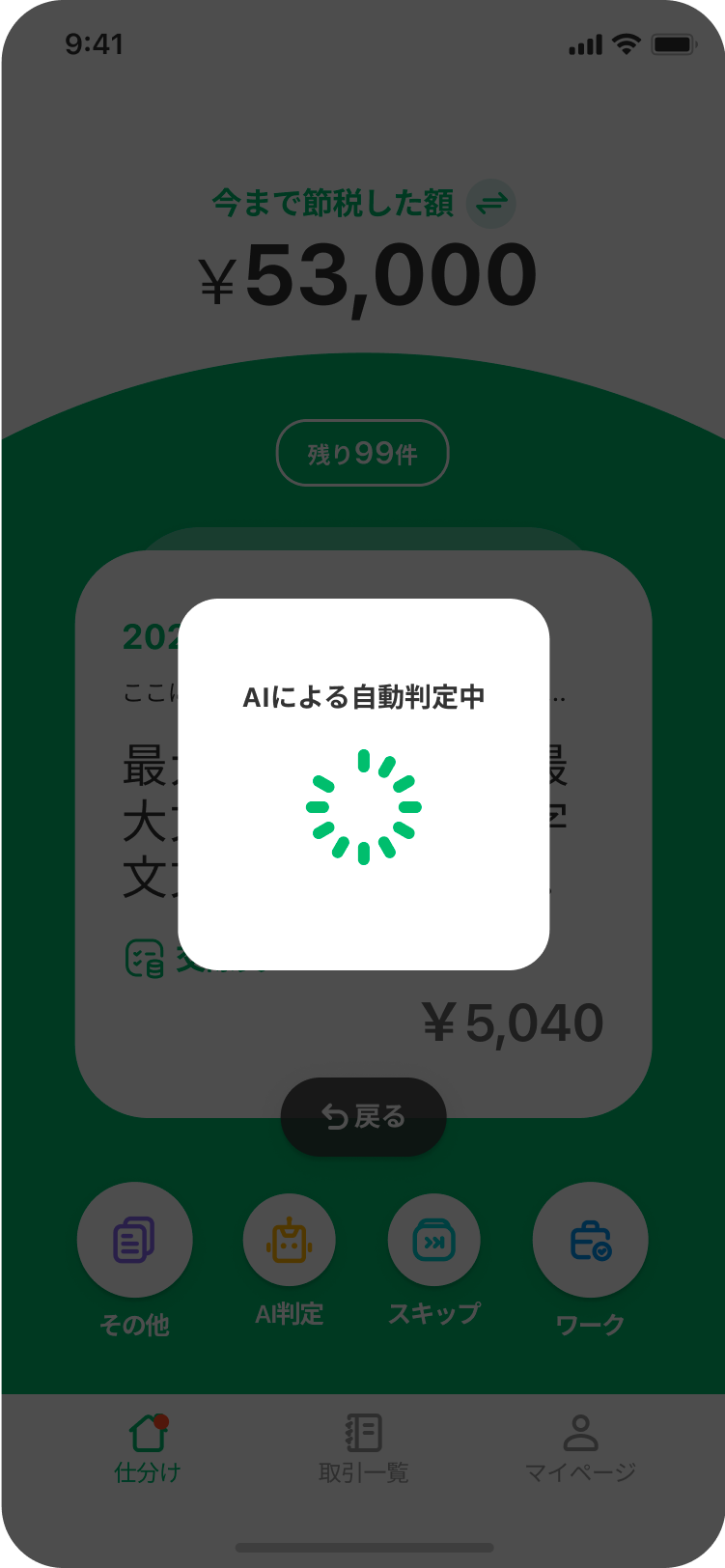Skip this transaction with スキップ
The image size is (725, 1568).
pos(433,1241)
